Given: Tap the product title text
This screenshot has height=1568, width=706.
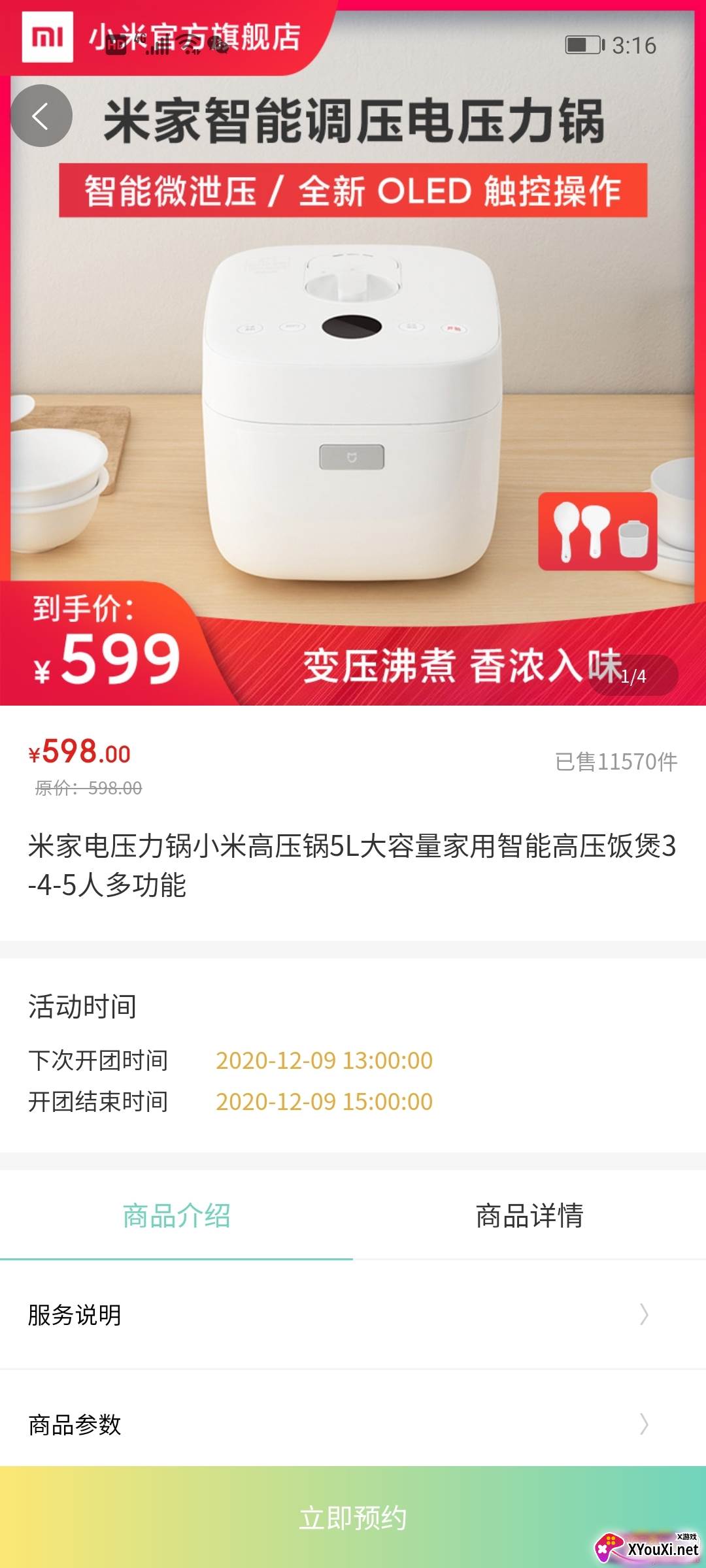Looking at the screenshot, I should 353,862.
